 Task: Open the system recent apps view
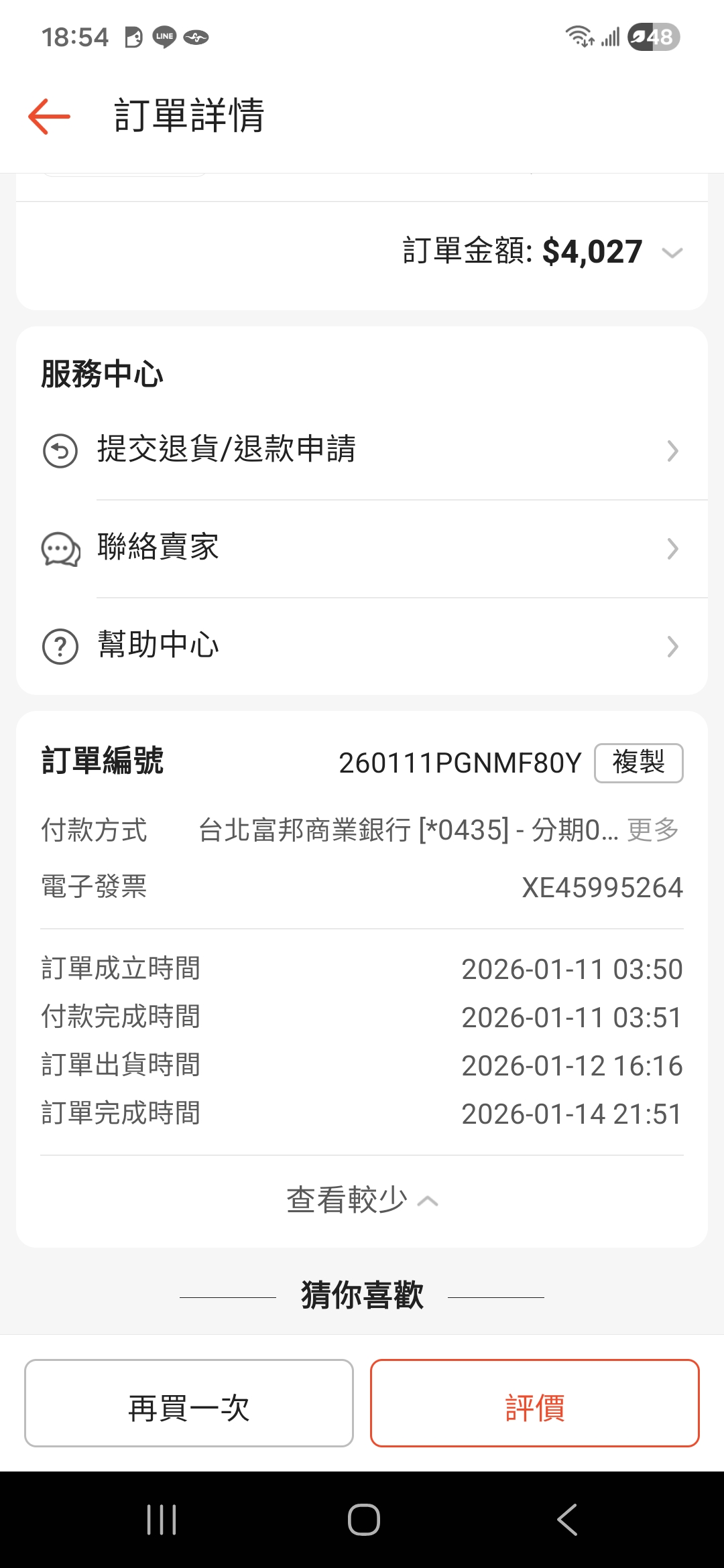coord(162,1520)
